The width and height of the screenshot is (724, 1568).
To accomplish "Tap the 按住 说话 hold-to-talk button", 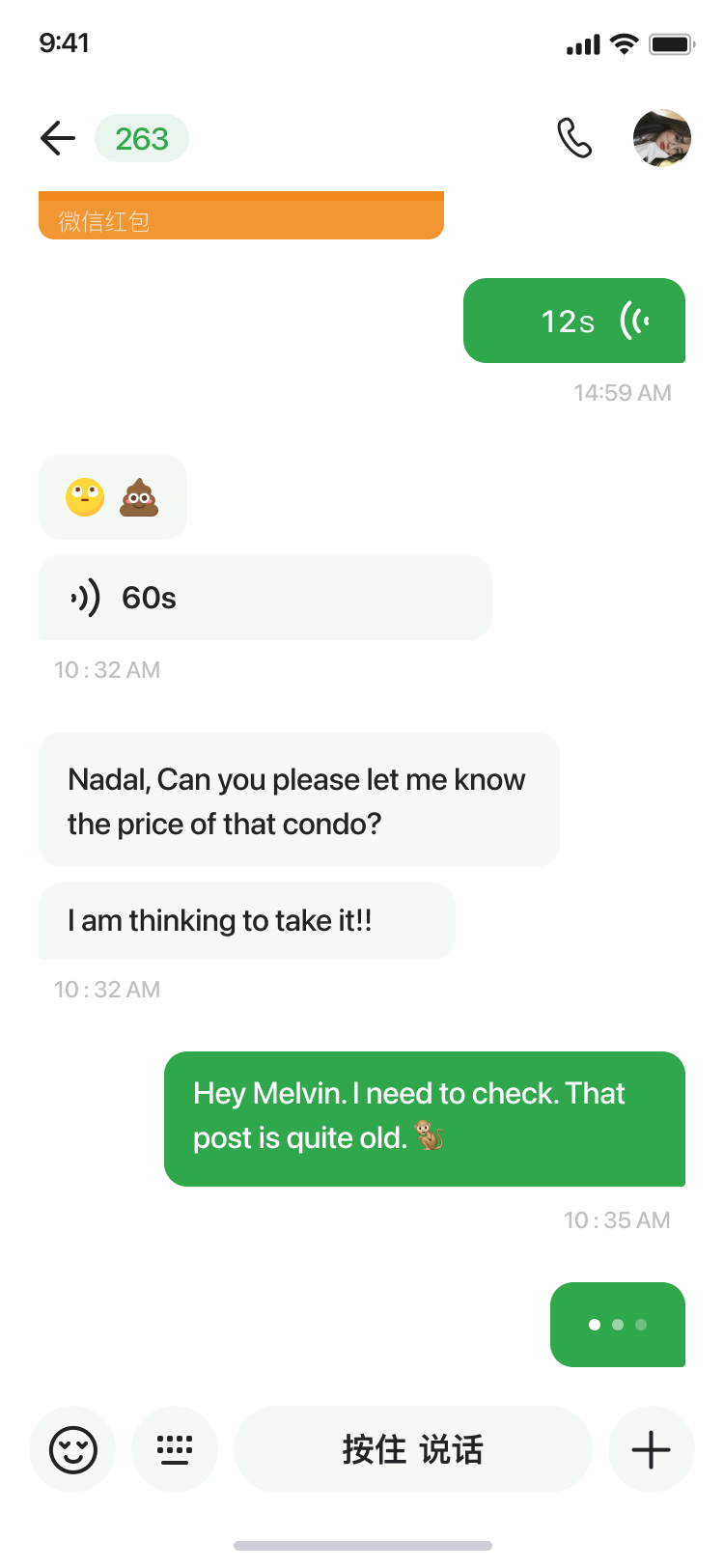I will coord(413,1449).
